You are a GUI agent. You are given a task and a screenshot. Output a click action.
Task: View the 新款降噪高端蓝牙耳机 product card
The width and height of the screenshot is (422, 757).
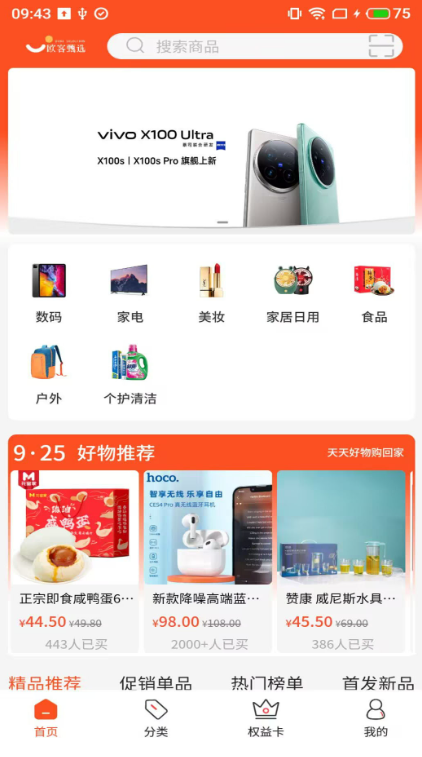coord(208,561)
